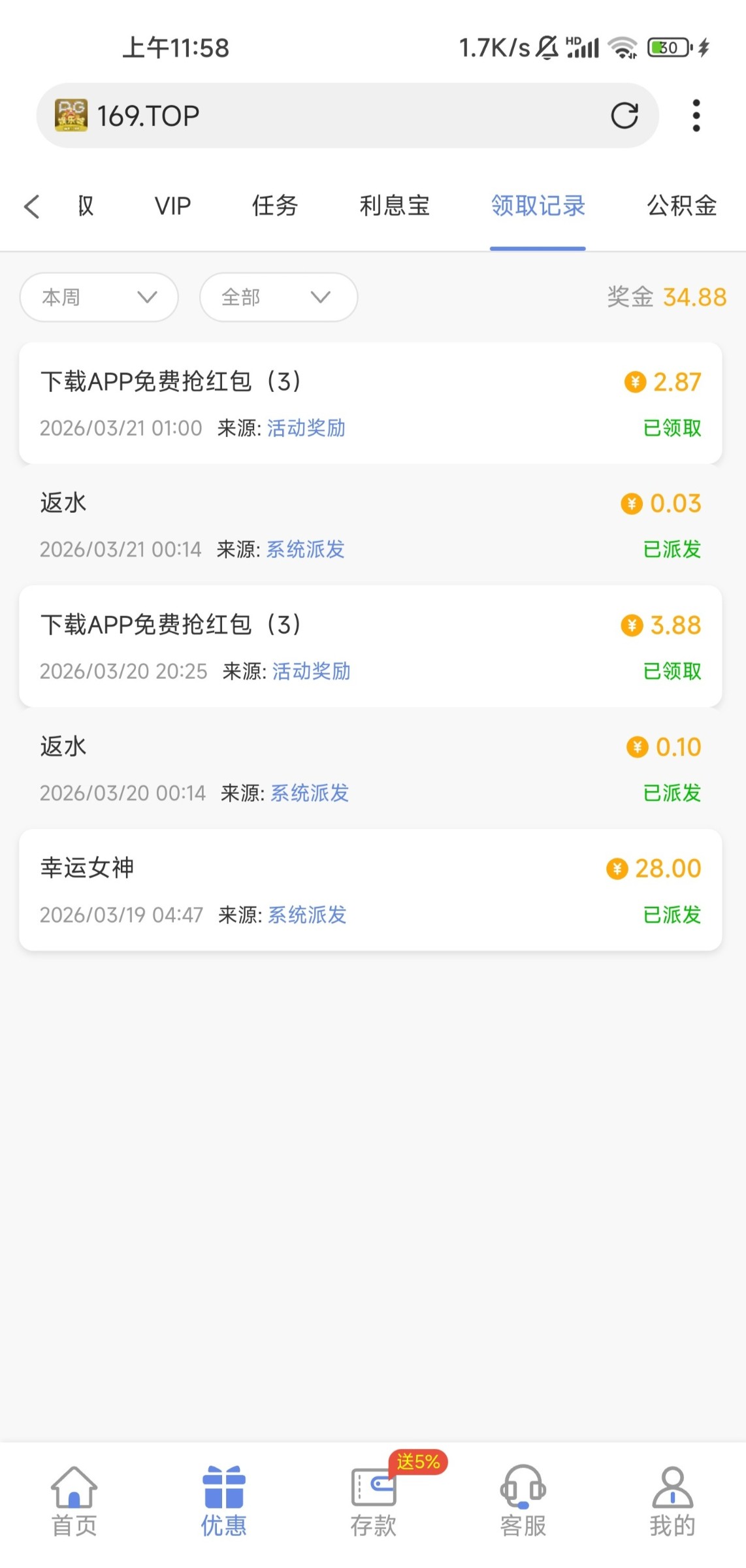Image resolution: width=746 pixels, height=1568 pixels.
Task: Contact 客服 customer service
Action: pyautogui.click(x=523, y=1501)
